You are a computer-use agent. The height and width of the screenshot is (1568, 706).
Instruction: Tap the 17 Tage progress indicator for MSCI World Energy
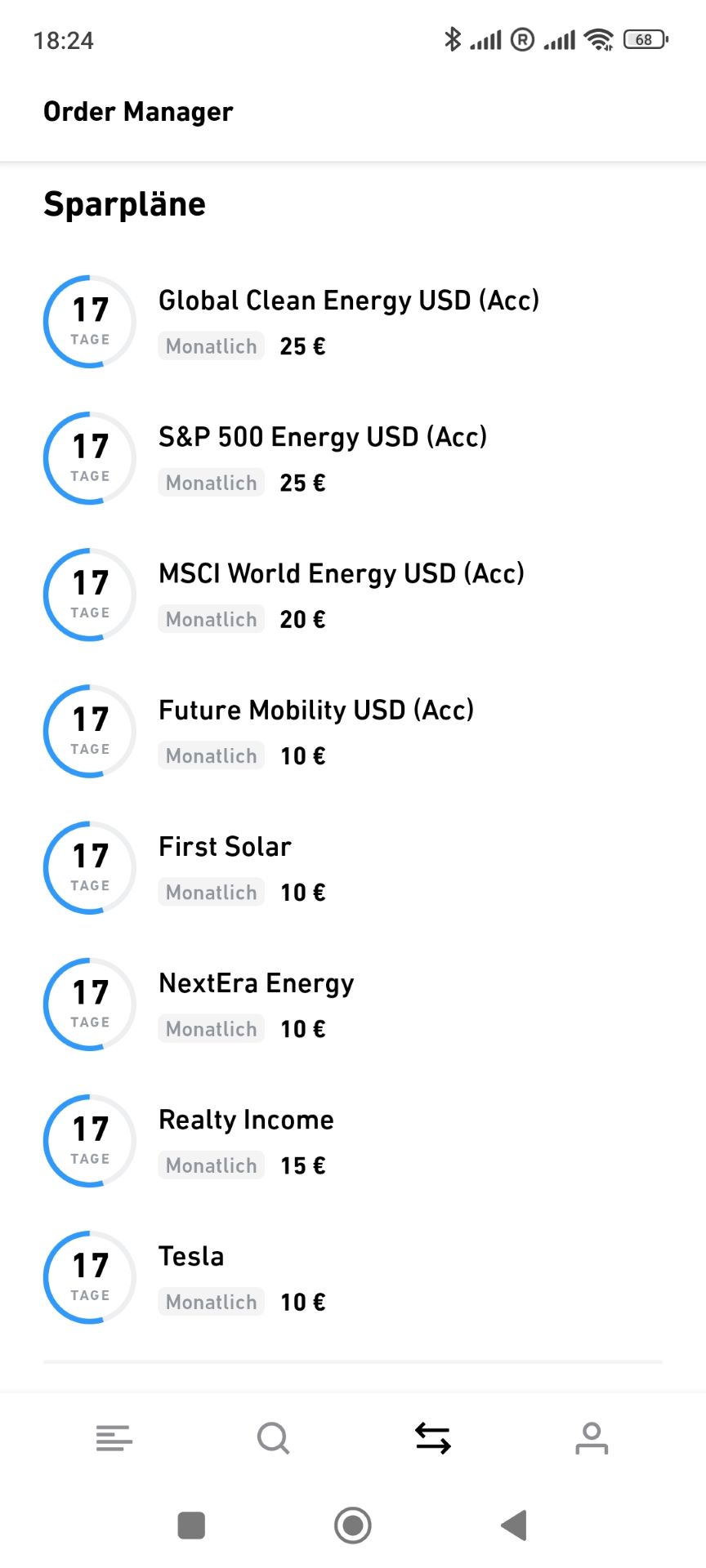pyautogui.click(x=88, y=595)
